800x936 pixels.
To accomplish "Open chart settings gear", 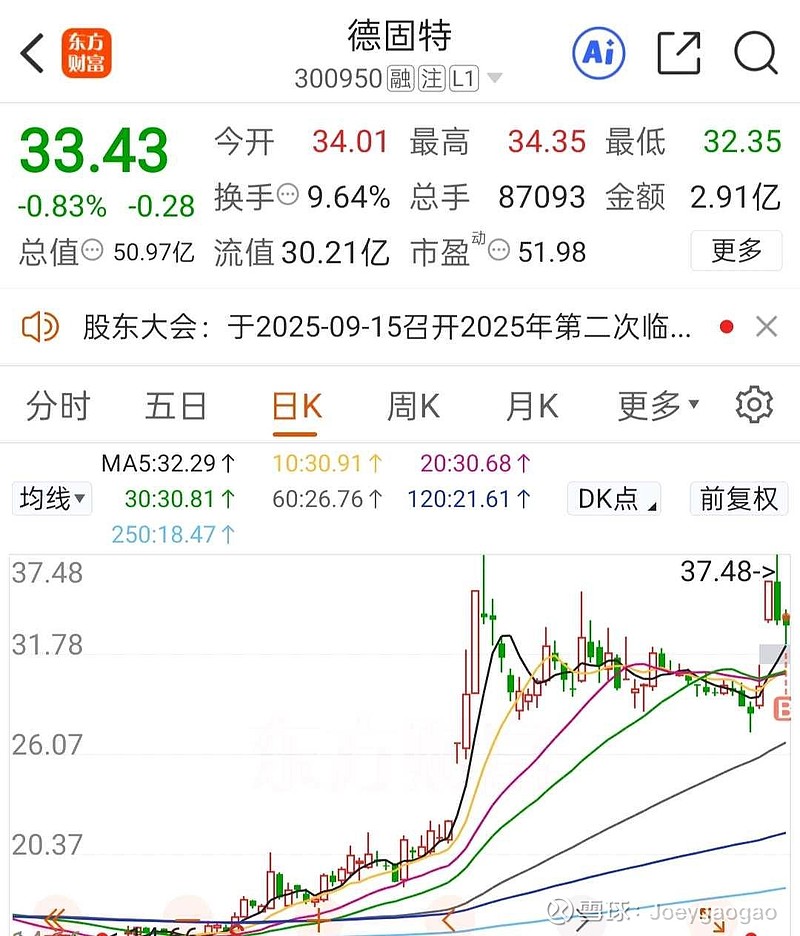I will (754, 405).
